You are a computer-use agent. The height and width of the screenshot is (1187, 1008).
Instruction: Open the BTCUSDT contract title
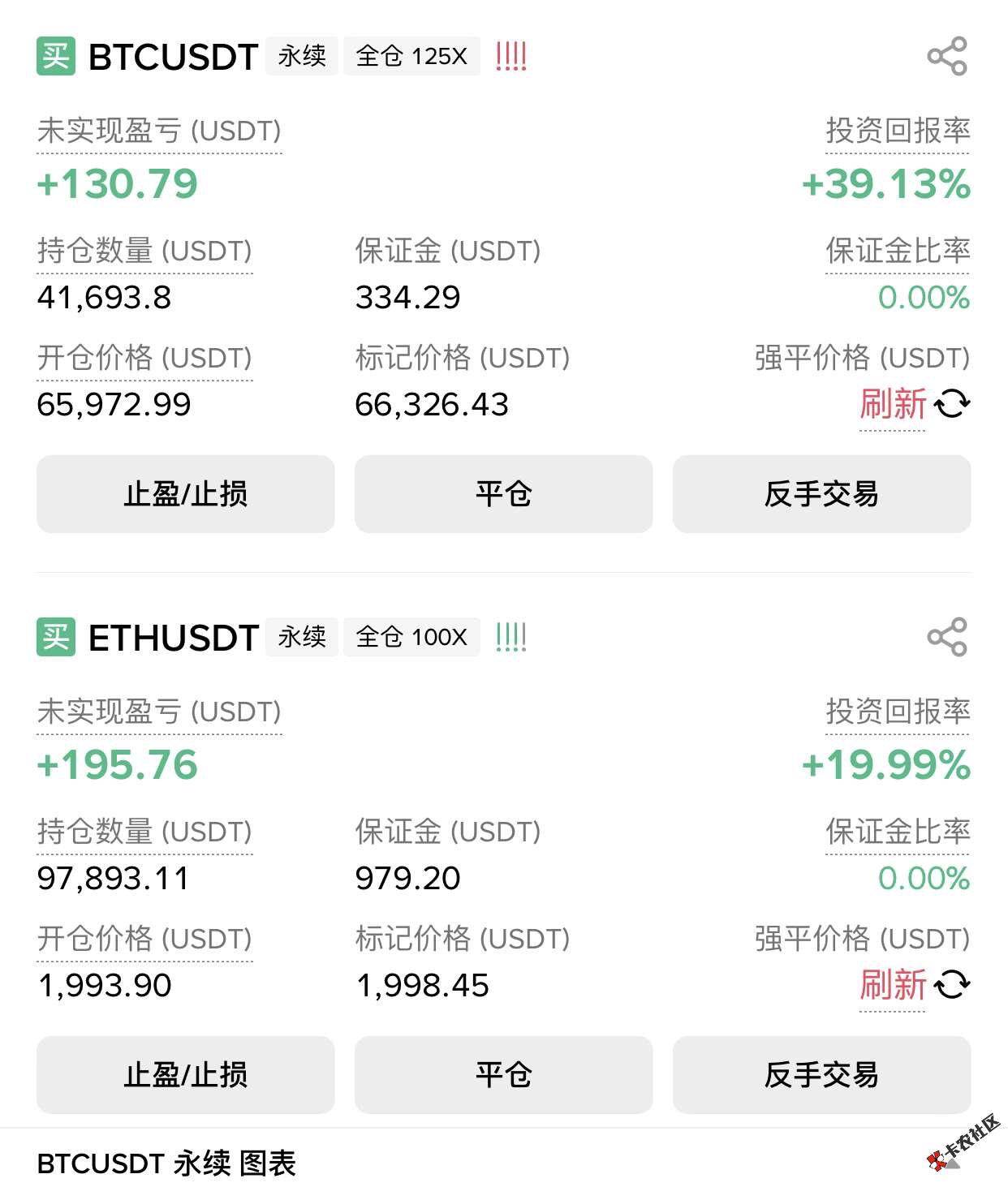click(173, 57)
